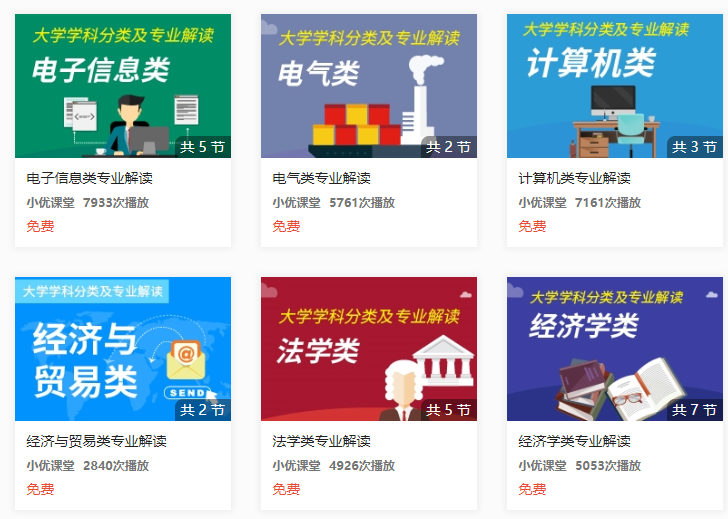728x519 pixels.
Task: Open the 计算机类专业解读 course card
Action: (614, 88)
